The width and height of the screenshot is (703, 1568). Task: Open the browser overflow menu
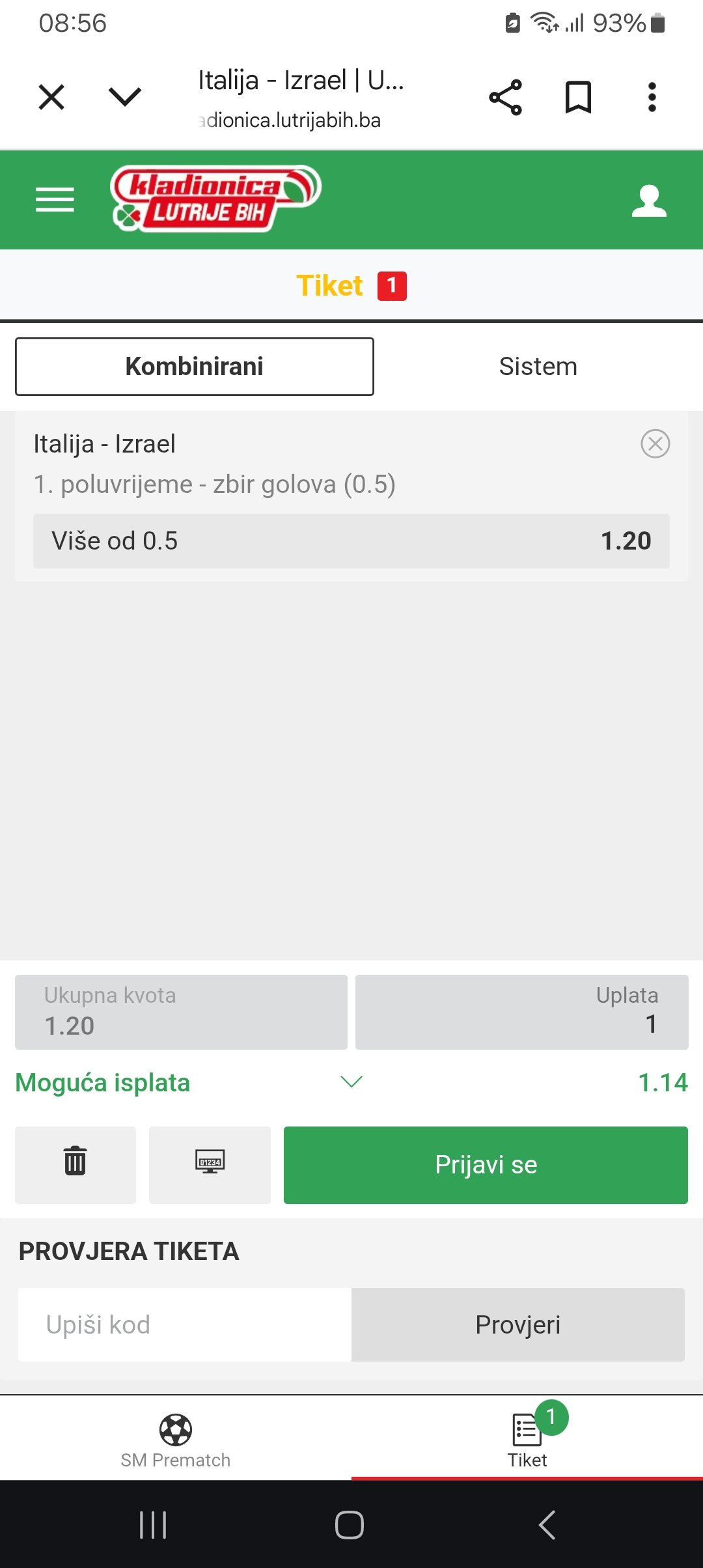coord(652,98)
